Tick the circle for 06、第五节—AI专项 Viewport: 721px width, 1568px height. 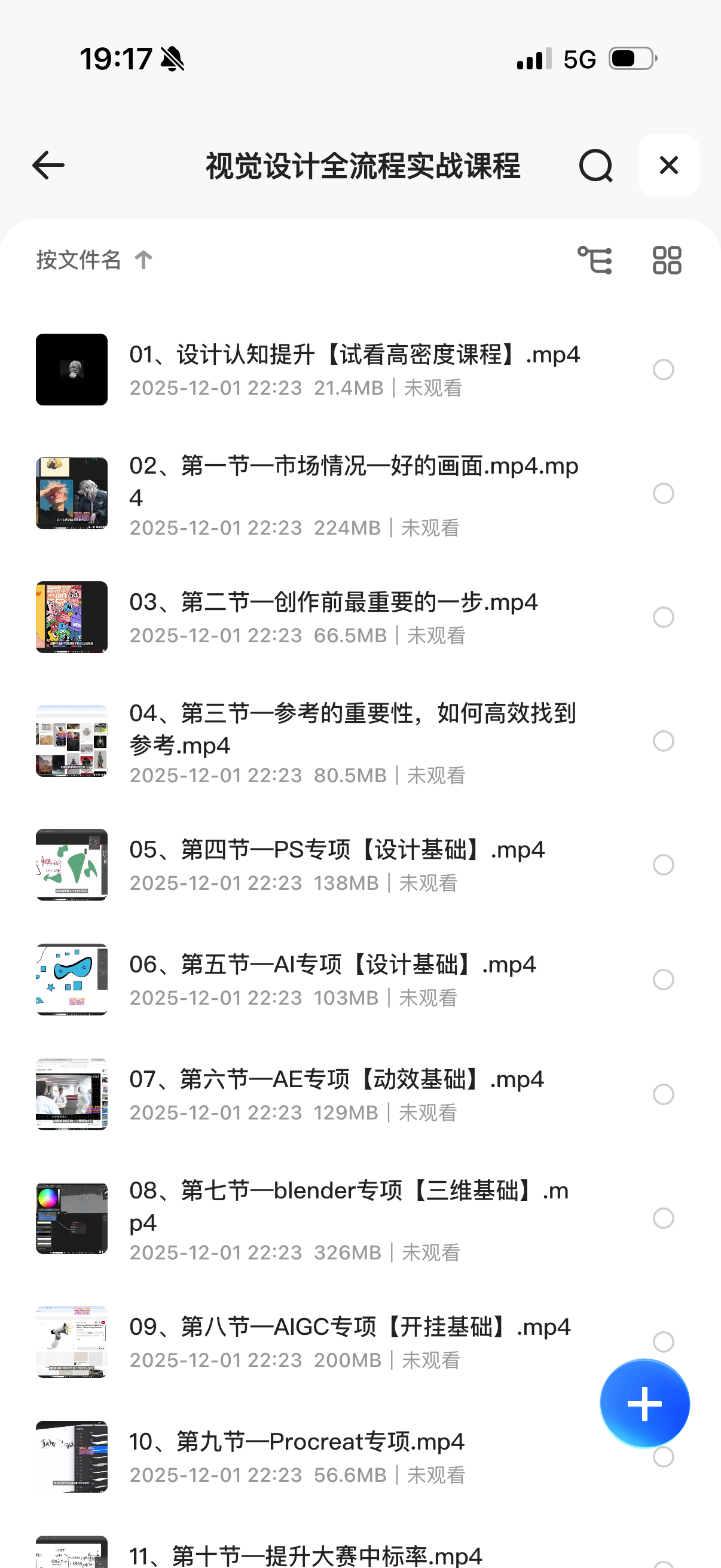click(x=663, y=980)
